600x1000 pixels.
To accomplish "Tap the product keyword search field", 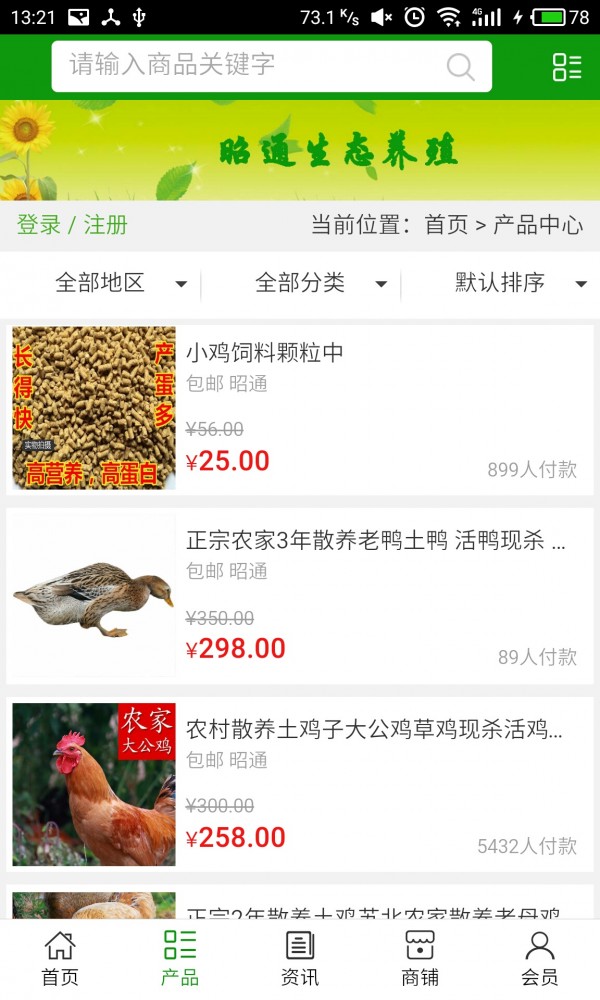I will (250, 66).
